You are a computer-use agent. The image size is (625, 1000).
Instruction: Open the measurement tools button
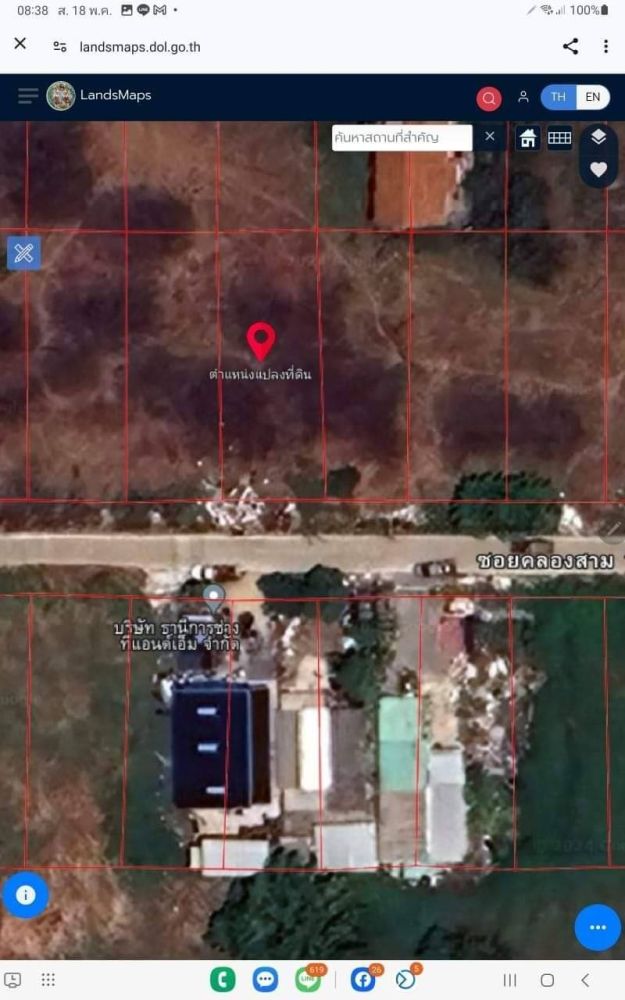[x=24, y=253]
